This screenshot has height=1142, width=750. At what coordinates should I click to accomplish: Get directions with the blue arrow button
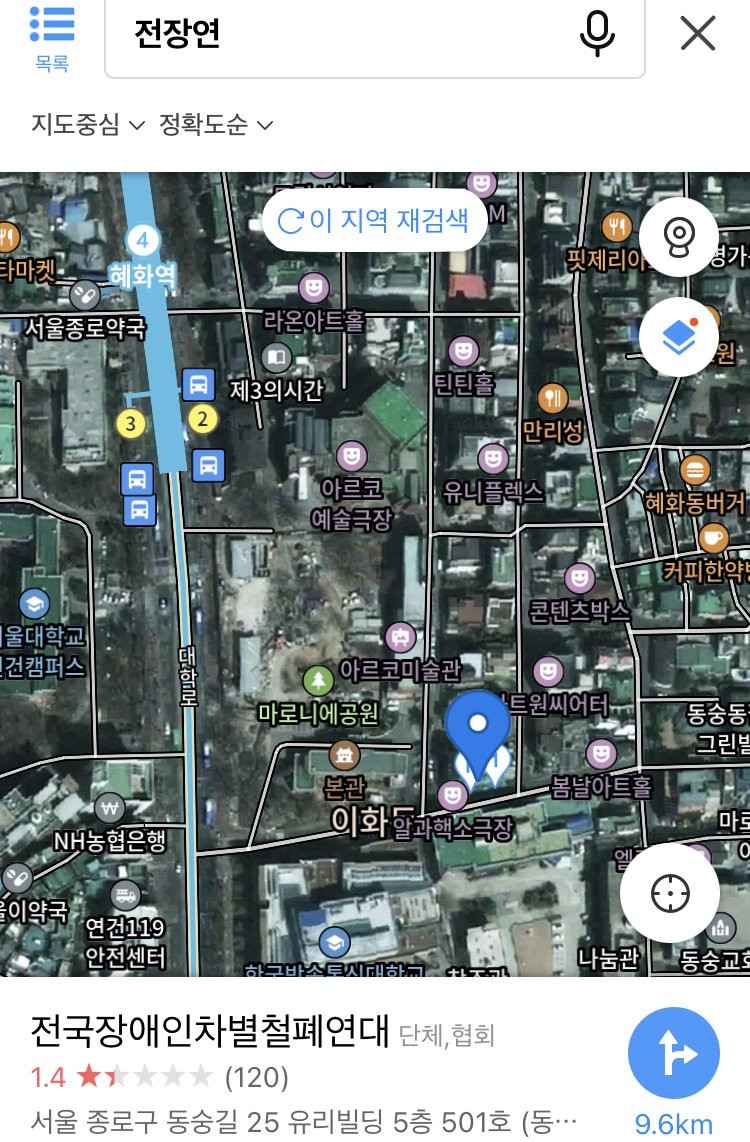(673, 1052)
